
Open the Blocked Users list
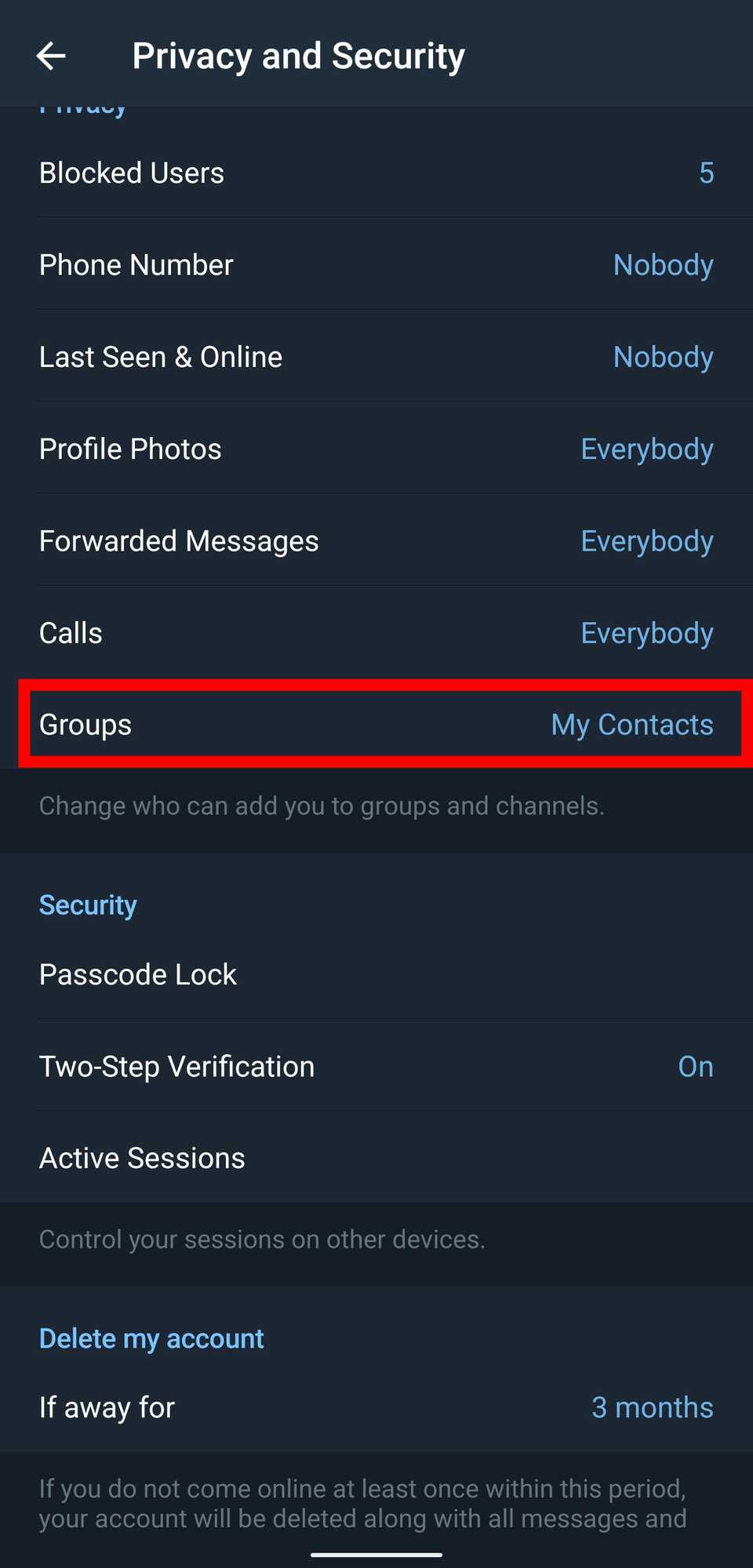click(x=376, y=173)
